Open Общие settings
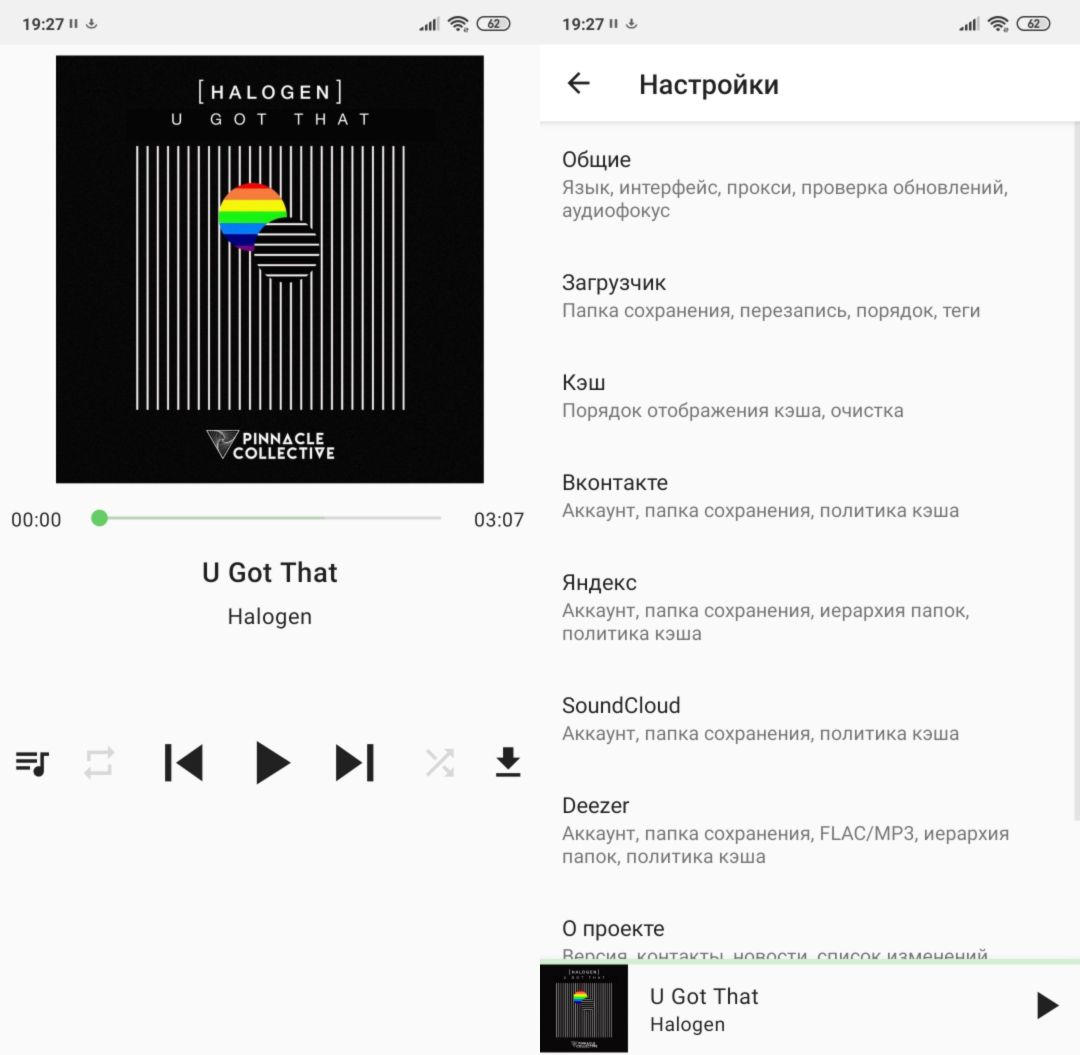1080x1055 pixels. click(x=800, y=184)
